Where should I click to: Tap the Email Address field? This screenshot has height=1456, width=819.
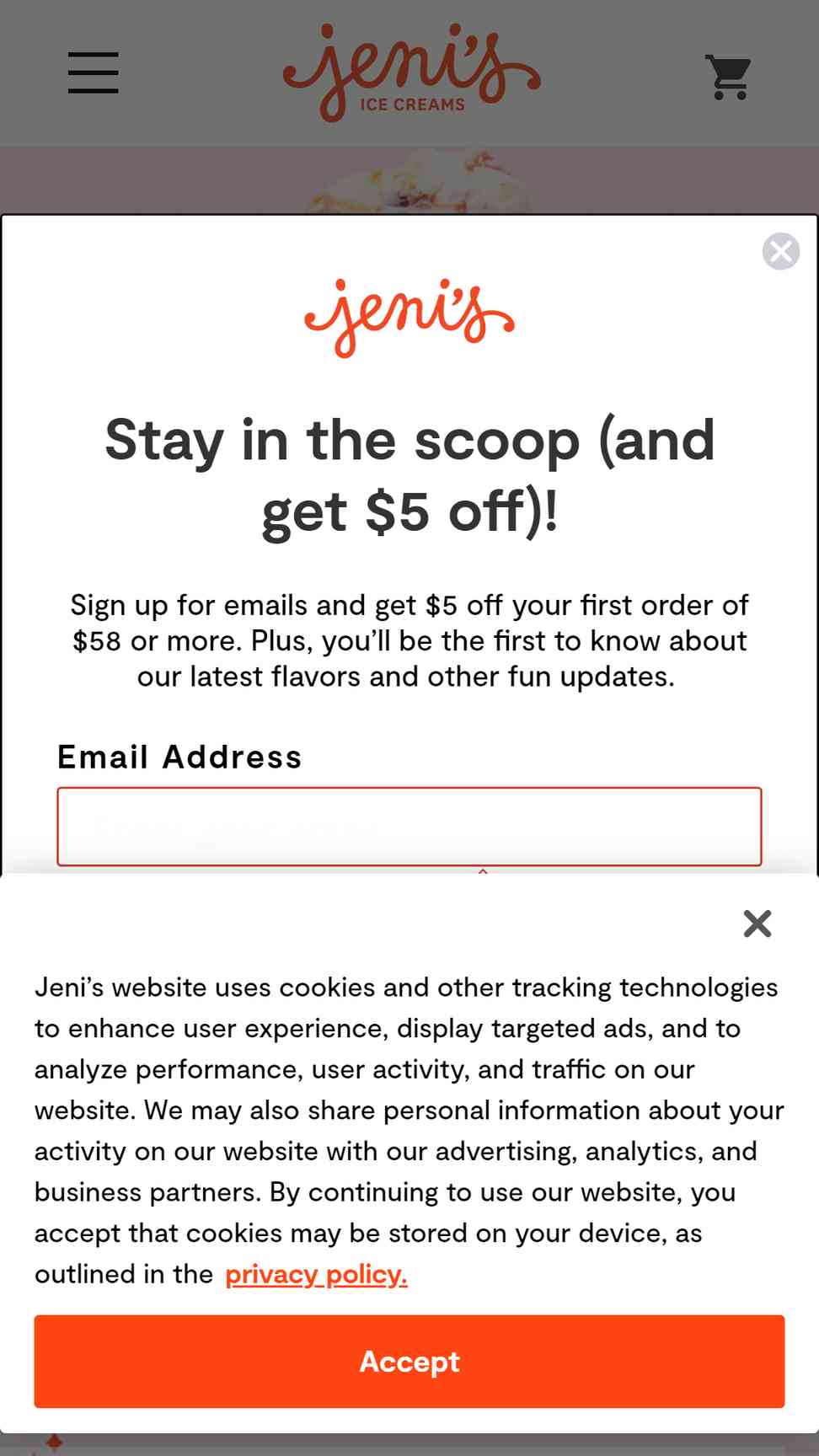[x=409, y=827]
